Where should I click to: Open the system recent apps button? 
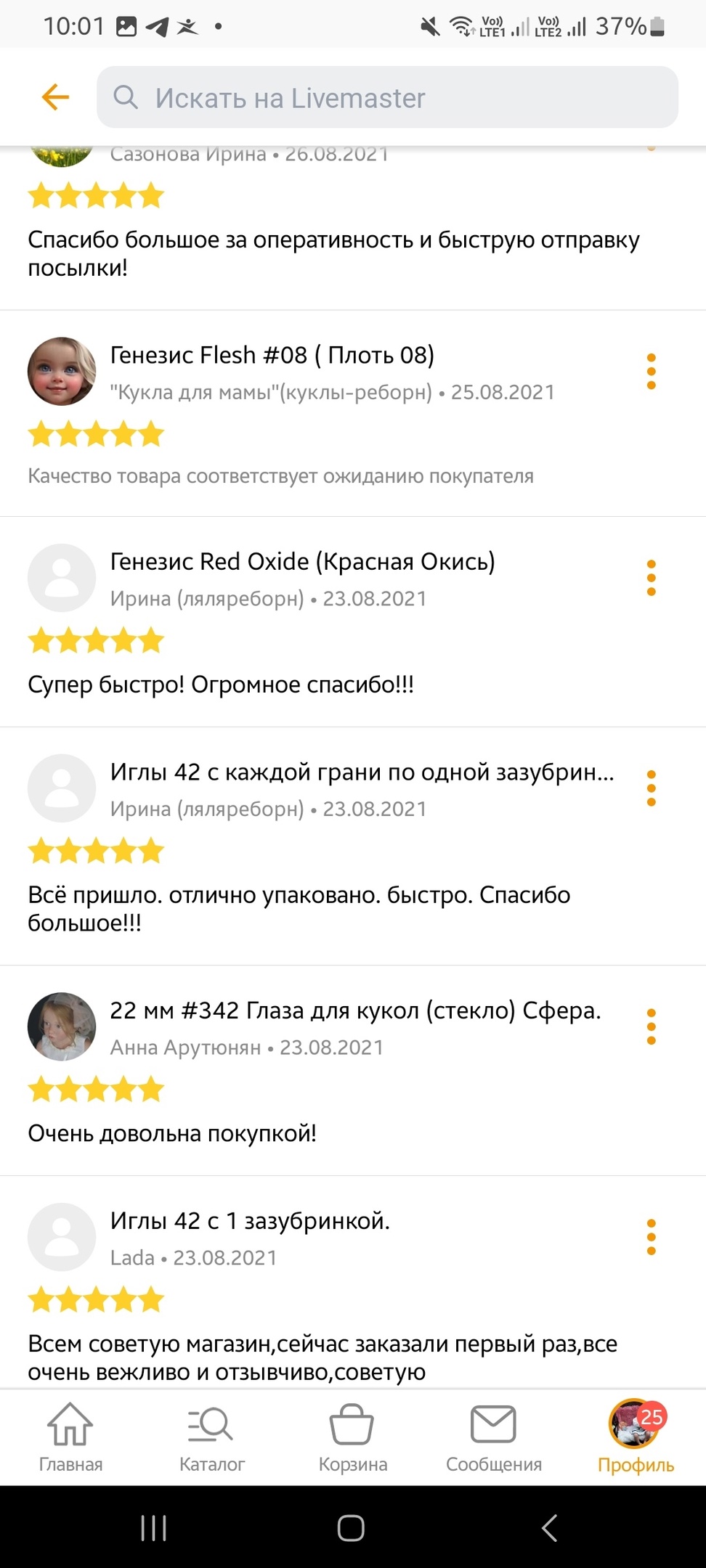(153, 1528)
